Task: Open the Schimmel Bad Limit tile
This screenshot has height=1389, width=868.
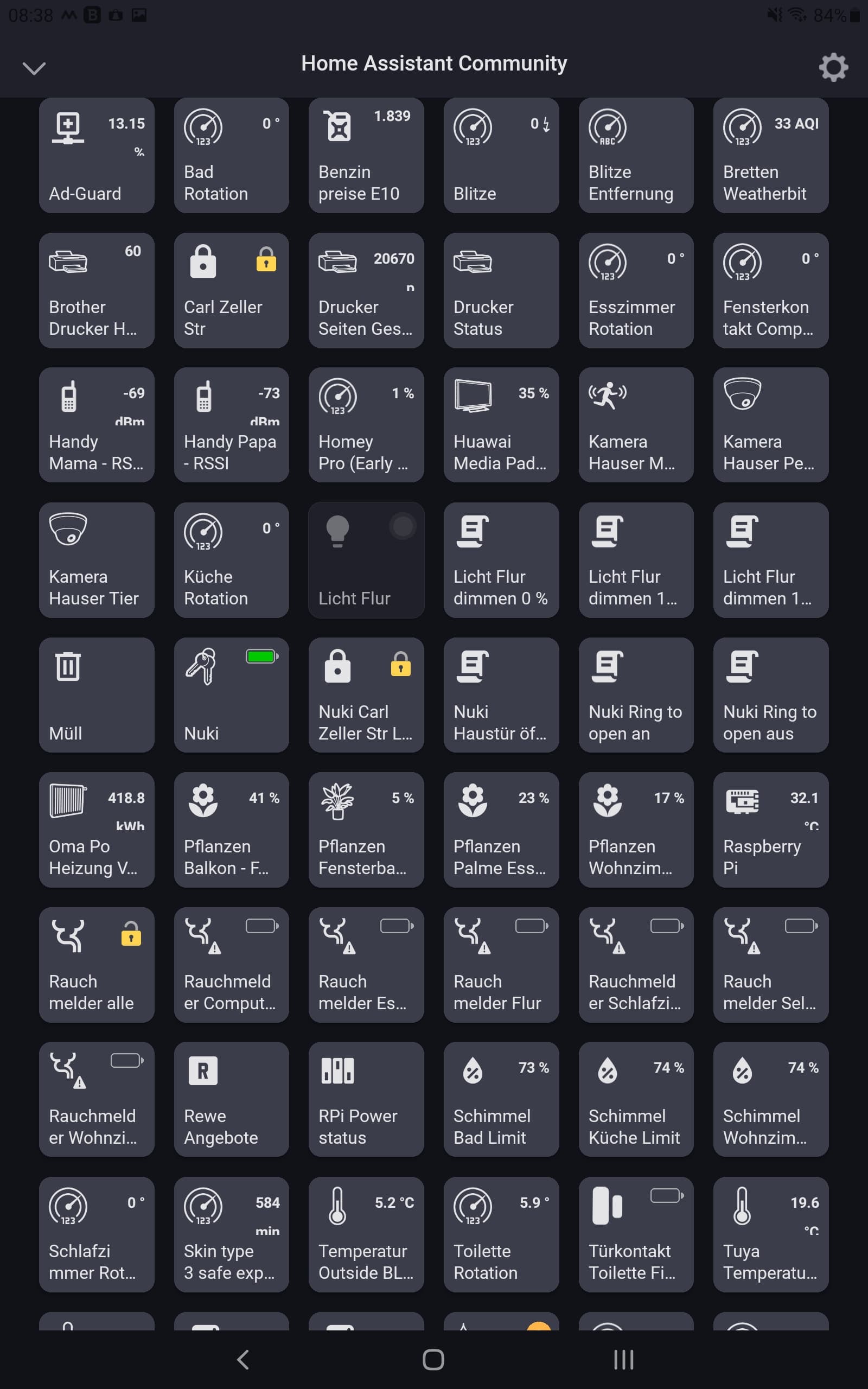Action: click(501, 1099)
